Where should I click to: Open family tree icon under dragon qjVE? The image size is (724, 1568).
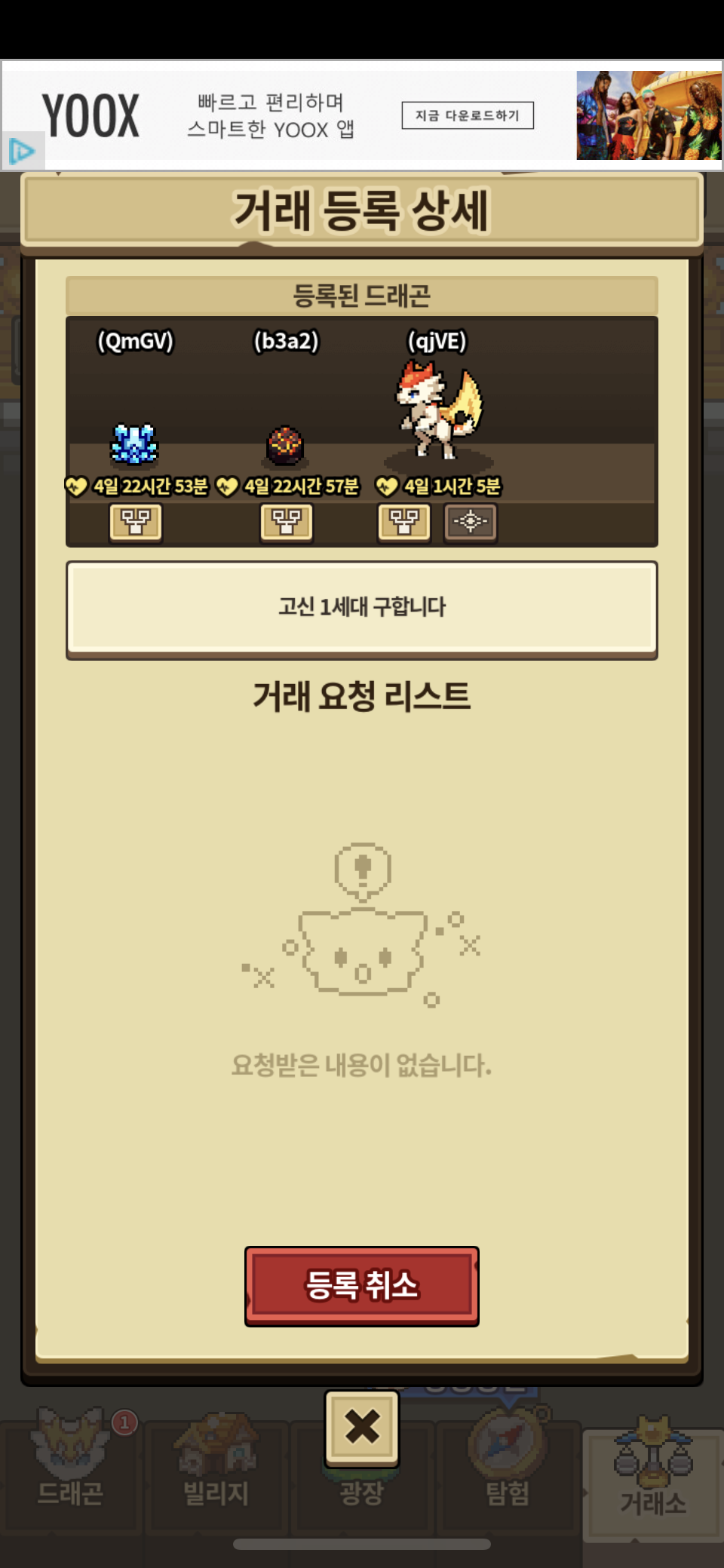pos(404,521)
